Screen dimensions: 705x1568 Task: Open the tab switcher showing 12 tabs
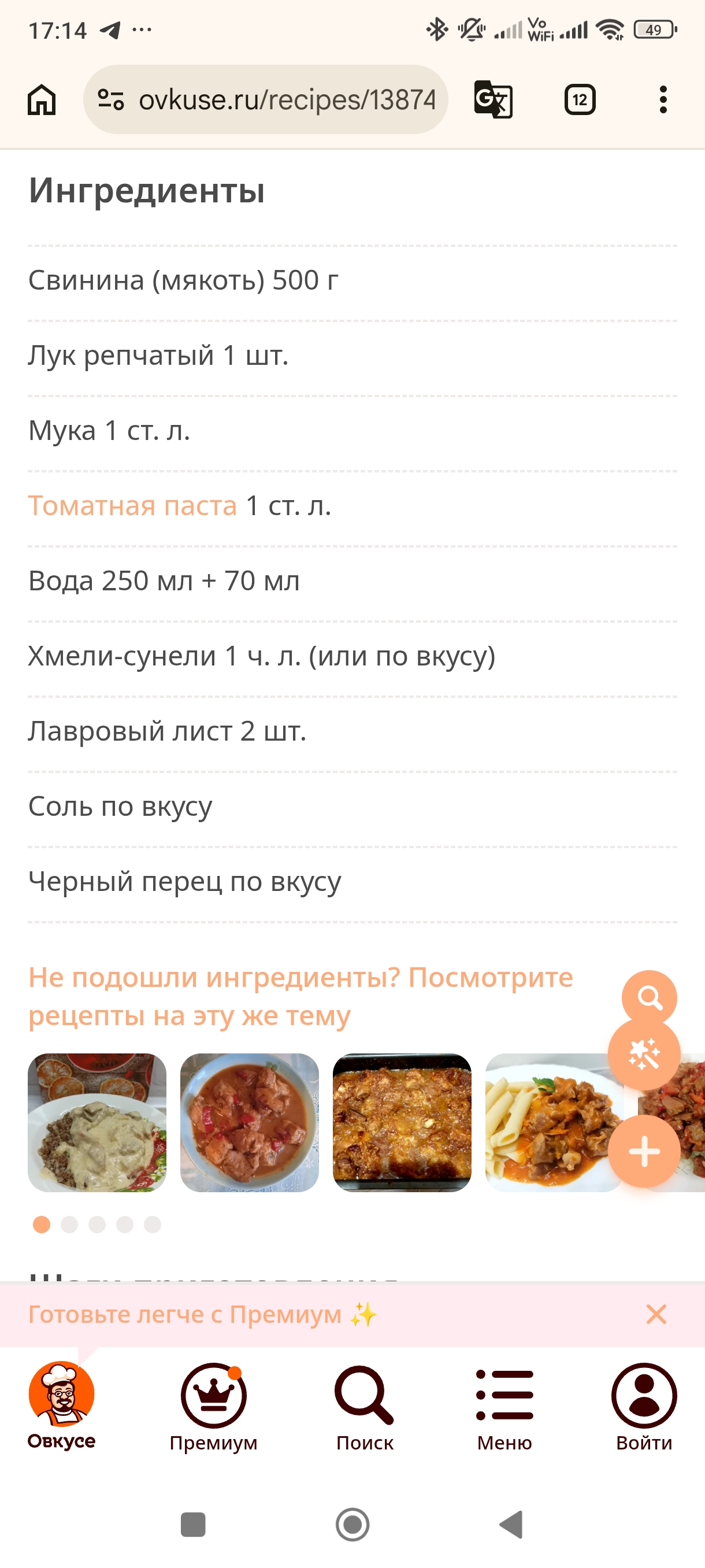point(580,99)
